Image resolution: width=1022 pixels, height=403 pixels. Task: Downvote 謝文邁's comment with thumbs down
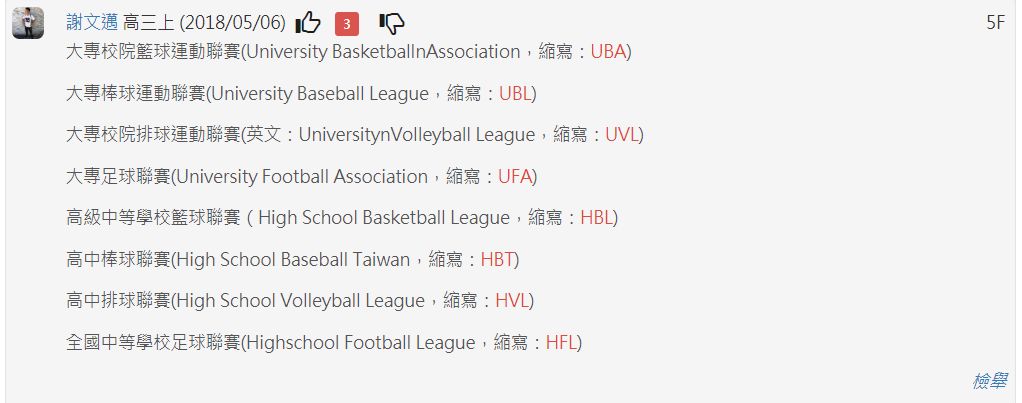click(x=392, y=22)
